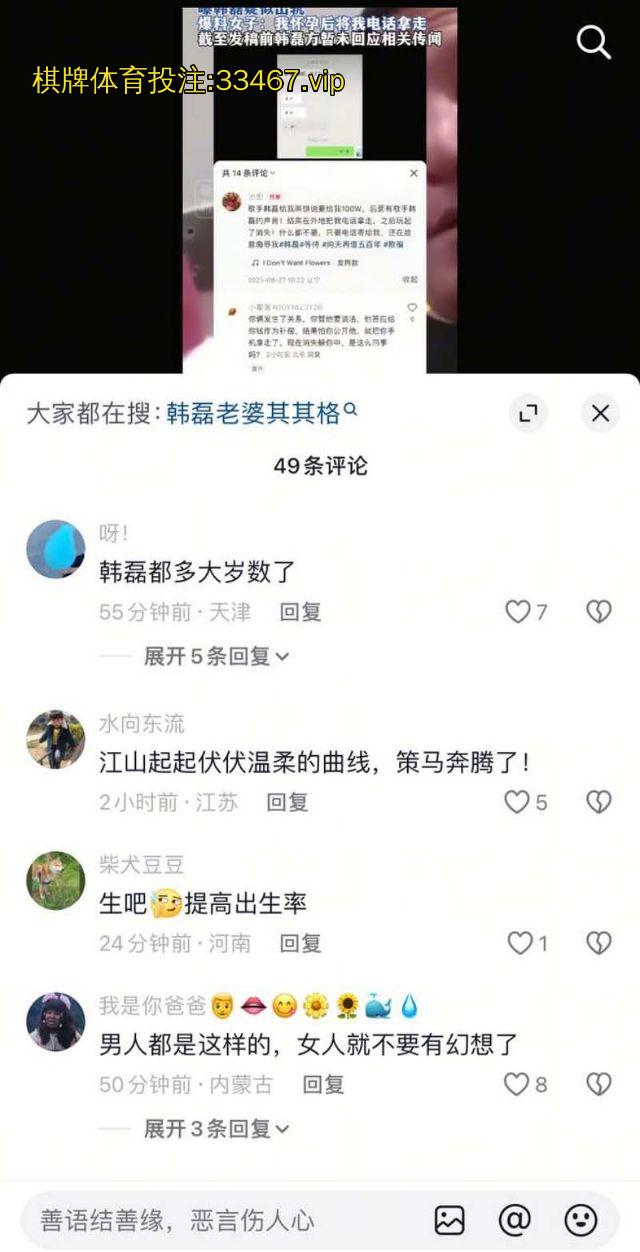
Task: Dislike the comment 韩磊都多大岁数了
Action: click(x=598, y=612)
